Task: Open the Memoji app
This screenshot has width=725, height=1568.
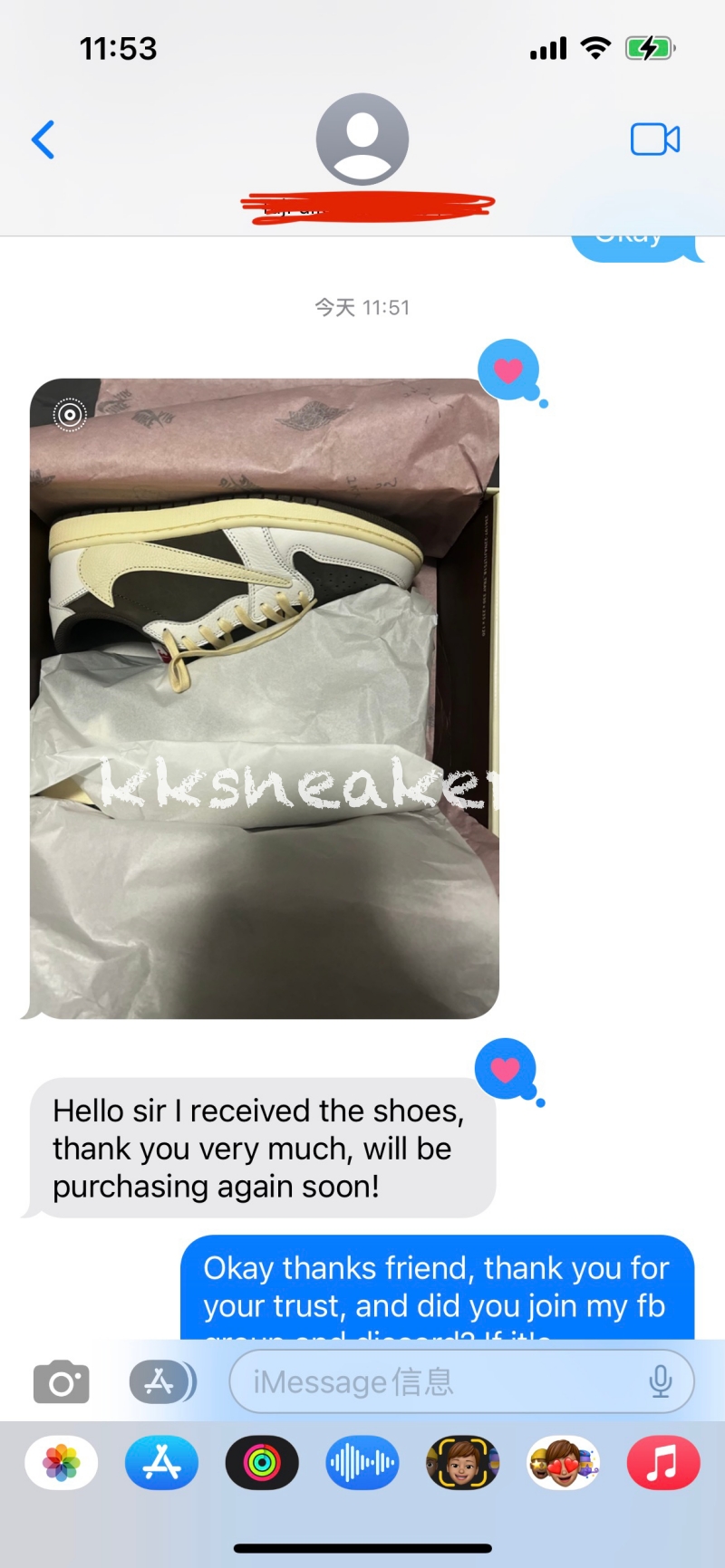Action: pos(462,1462)
